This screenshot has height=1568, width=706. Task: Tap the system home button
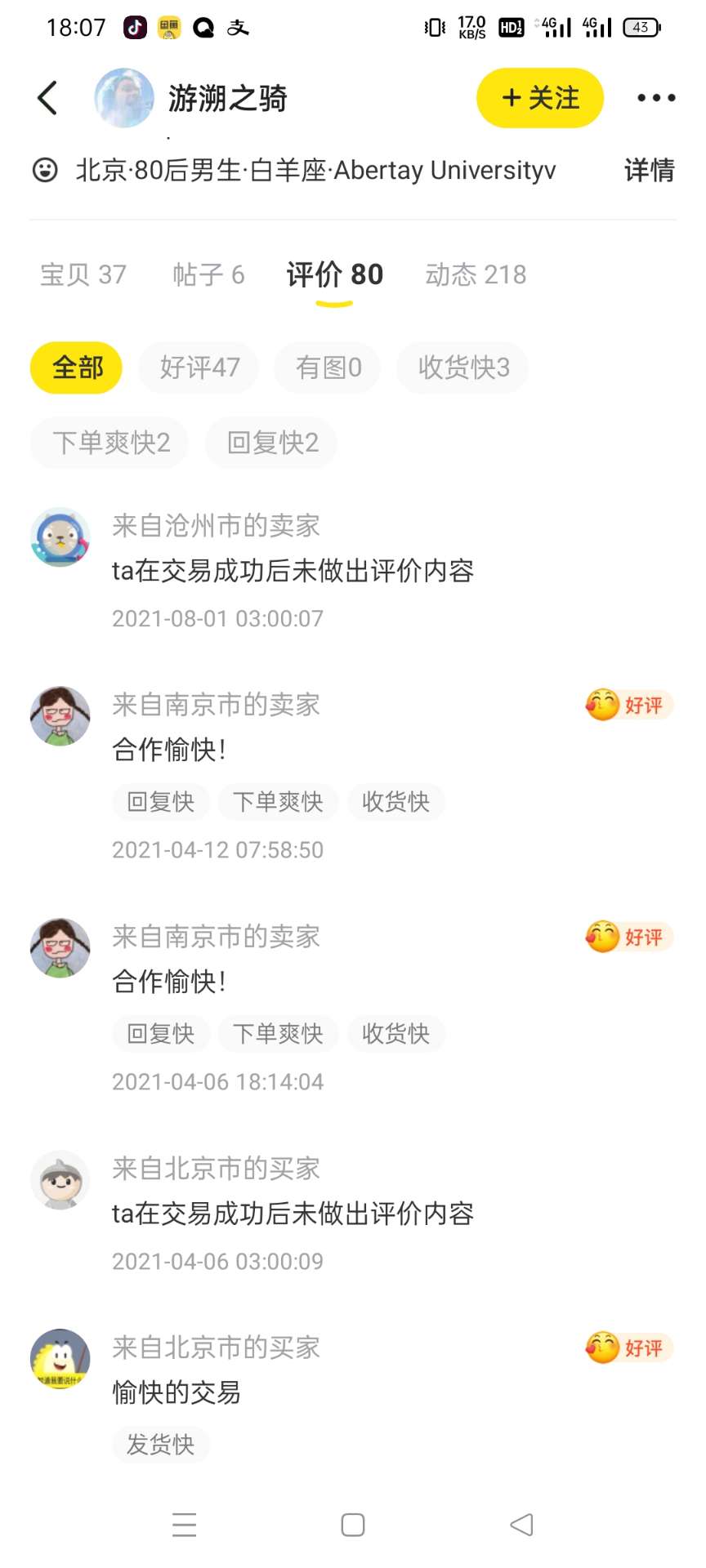coord(353,1524)
